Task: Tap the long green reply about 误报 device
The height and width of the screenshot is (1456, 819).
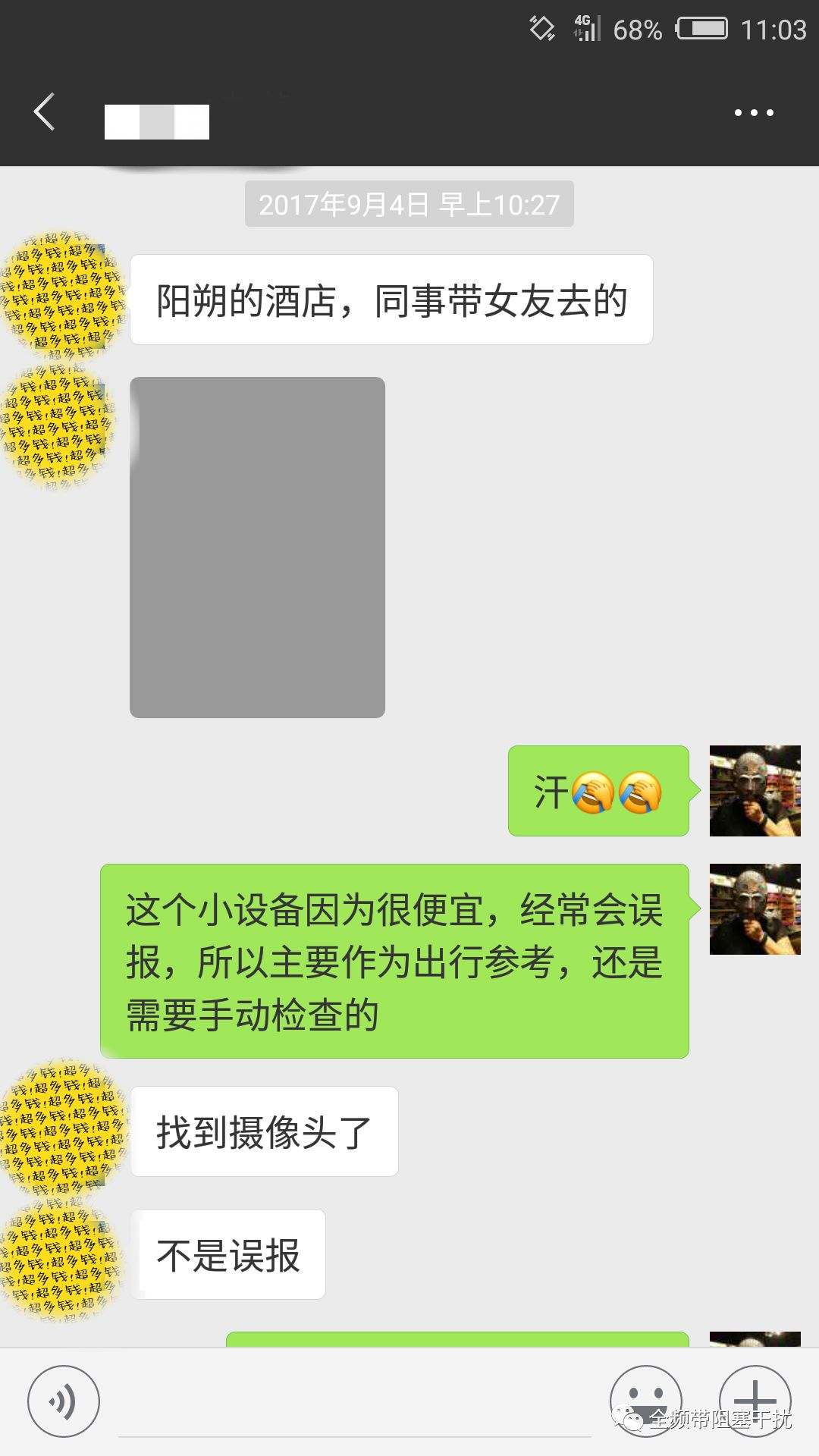Action: coord(394,961)
